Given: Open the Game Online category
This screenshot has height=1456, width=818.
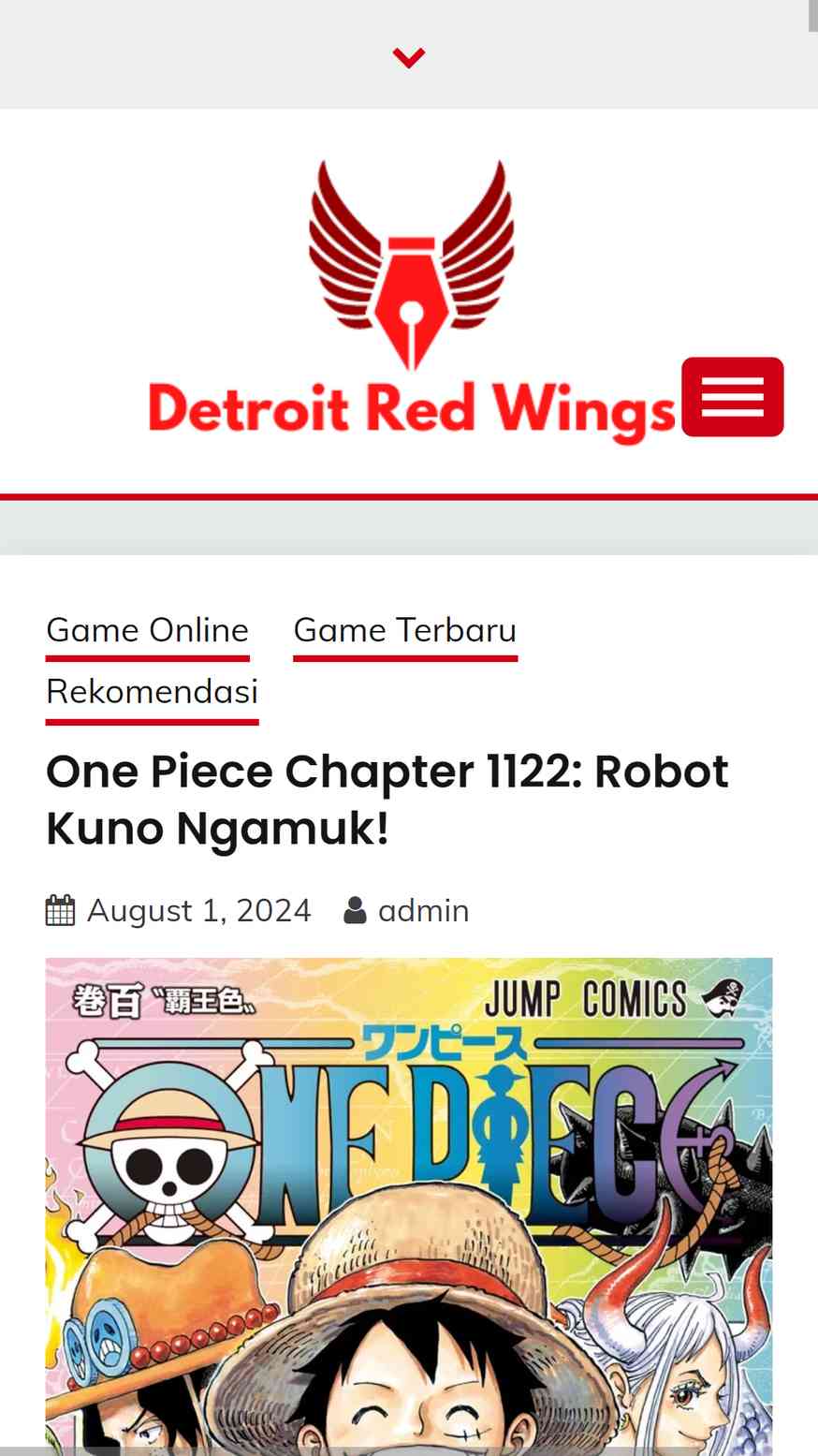Looking at the screenshot, I should pos(148,630).
